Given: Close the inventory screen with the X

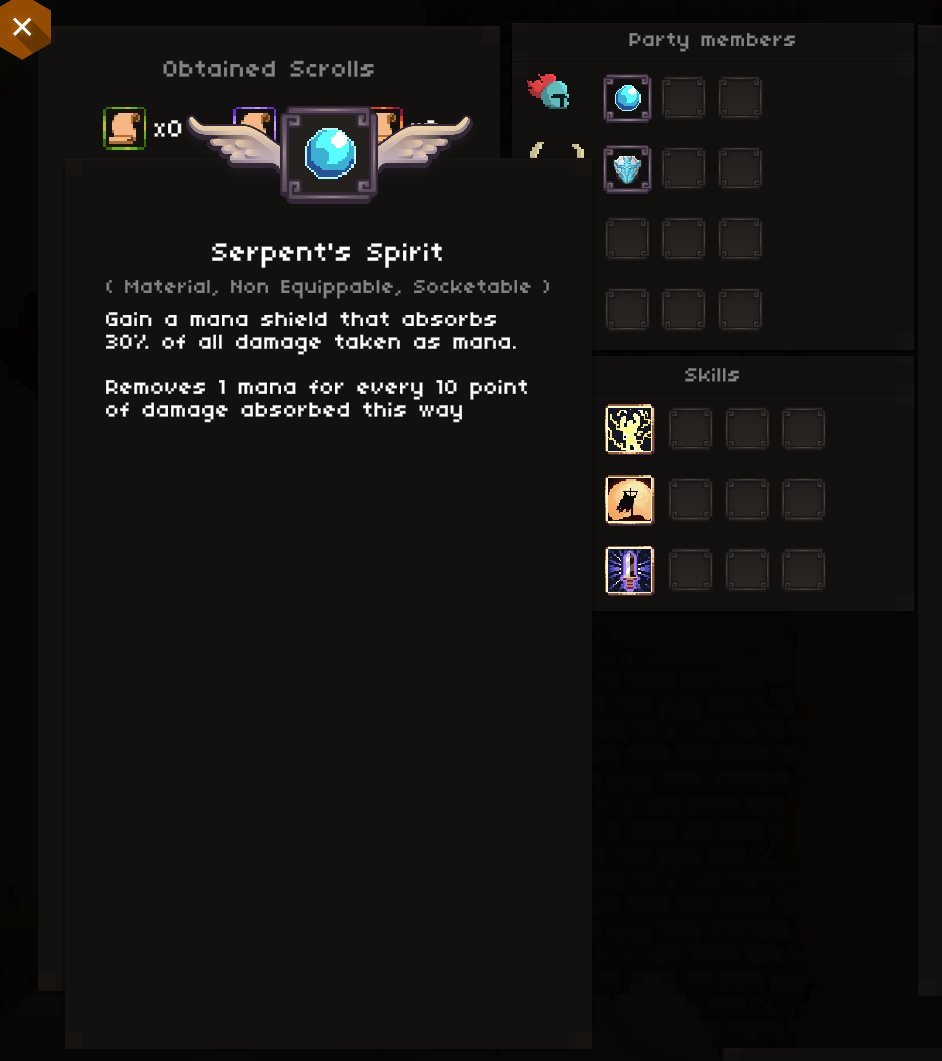Looking at the screenshot, I should click(x=22, y=27).
